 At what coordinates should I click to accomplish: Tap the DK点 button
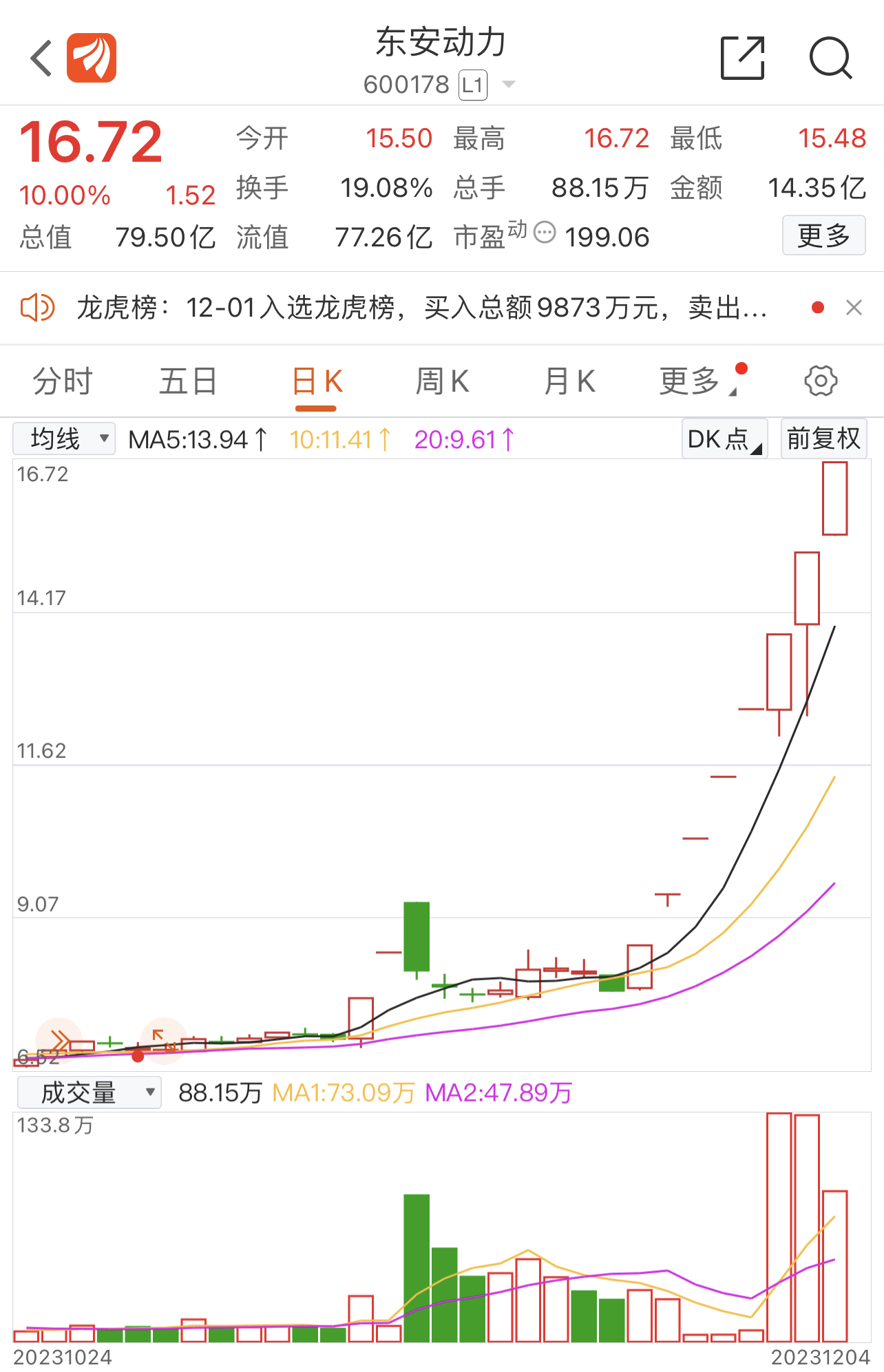click(724, 439)
